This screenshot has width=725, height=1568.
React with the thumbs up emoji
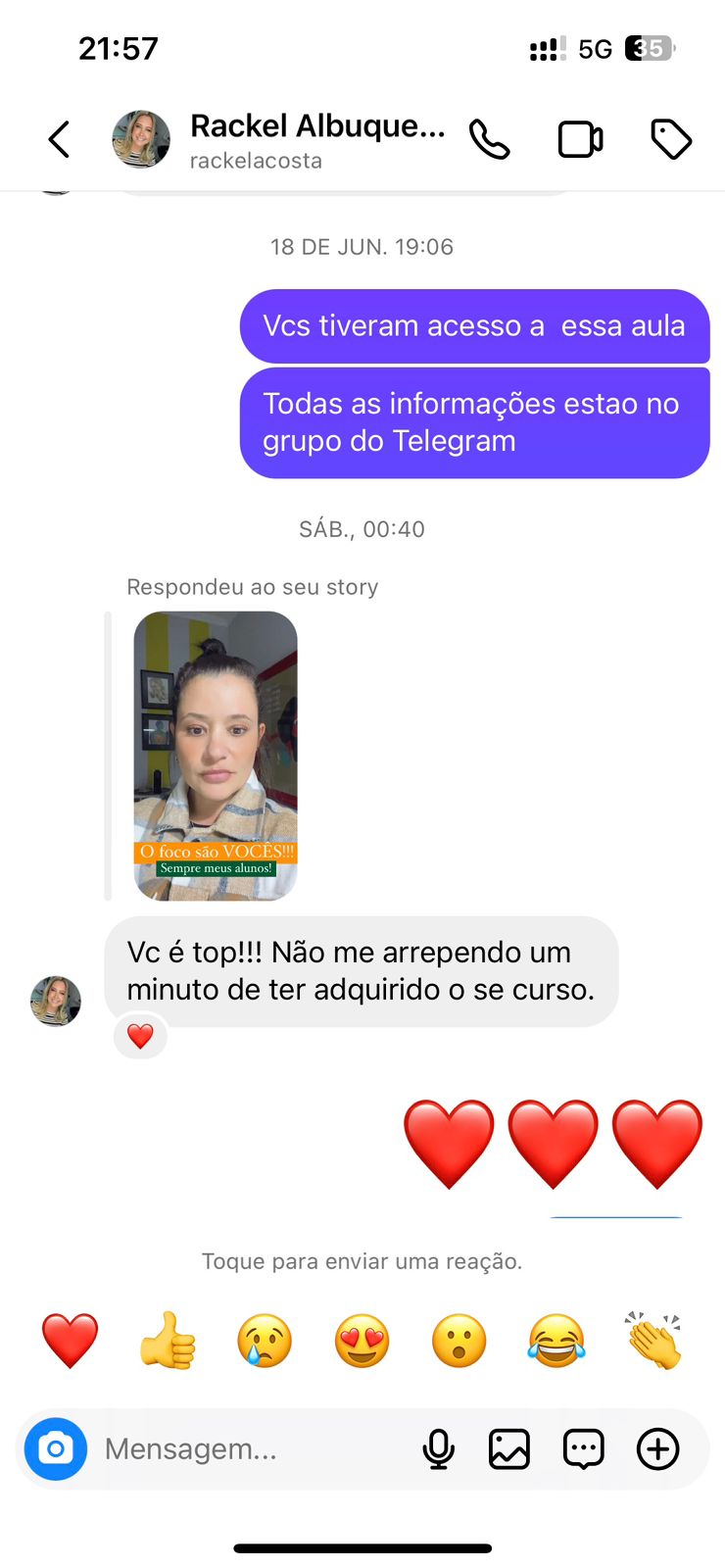[x=167, y=1341]
